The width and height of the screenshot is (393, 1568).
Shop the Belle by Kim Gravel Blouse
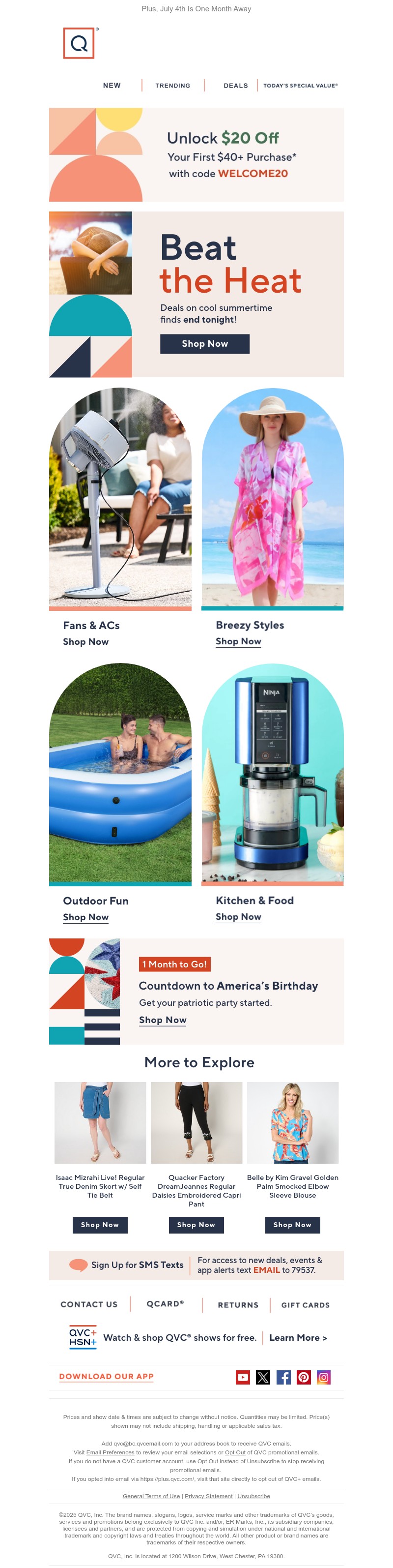click(x=292, y=1225)
